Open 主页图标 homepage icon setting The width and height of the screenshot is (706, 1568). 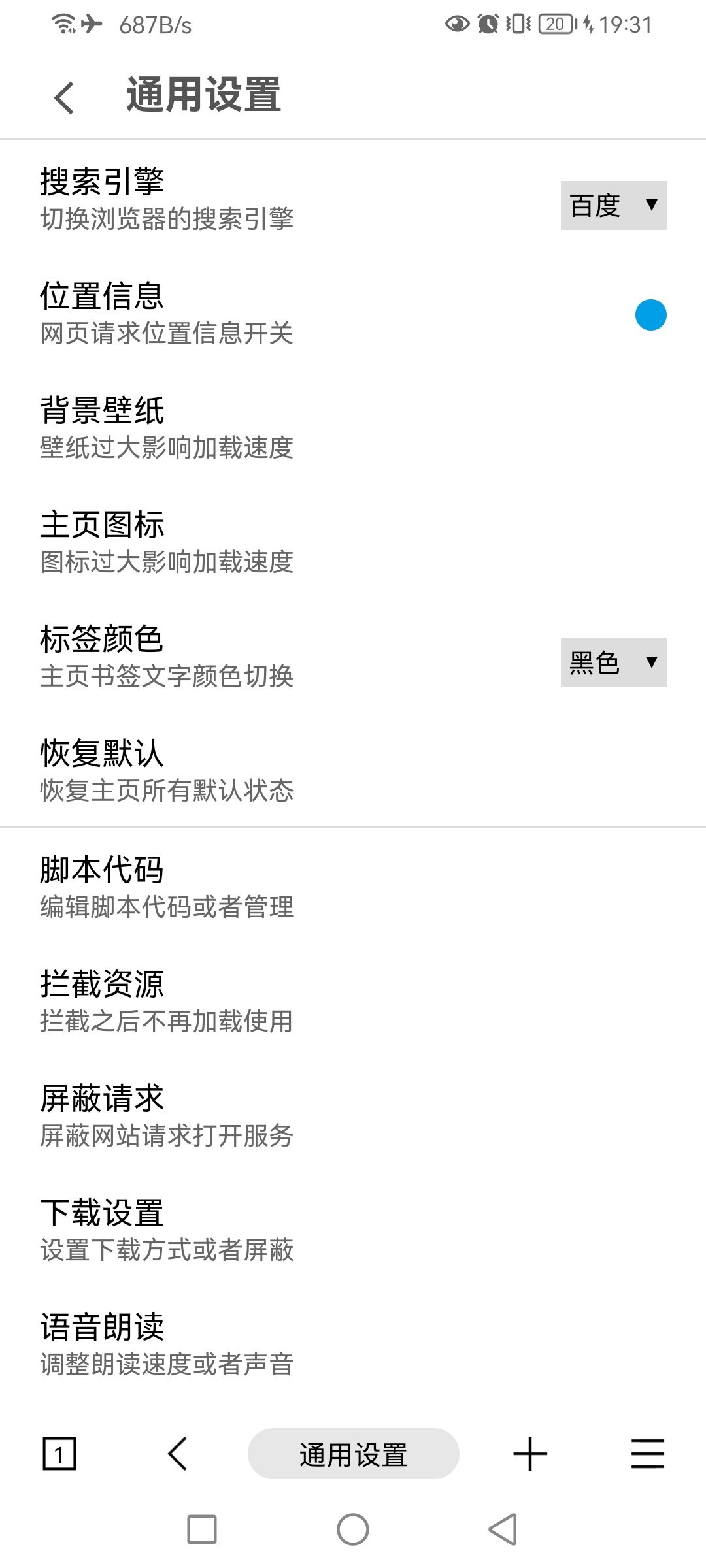pos(167,542)
